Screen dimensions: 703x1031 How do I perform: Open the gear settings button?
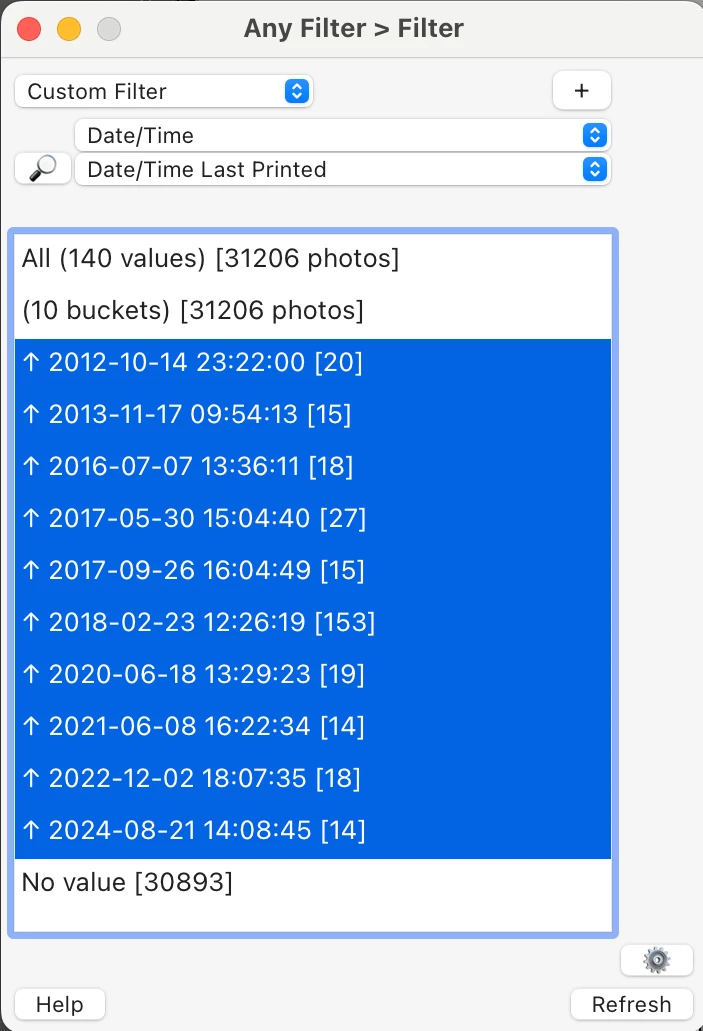(x=656, y=960)
